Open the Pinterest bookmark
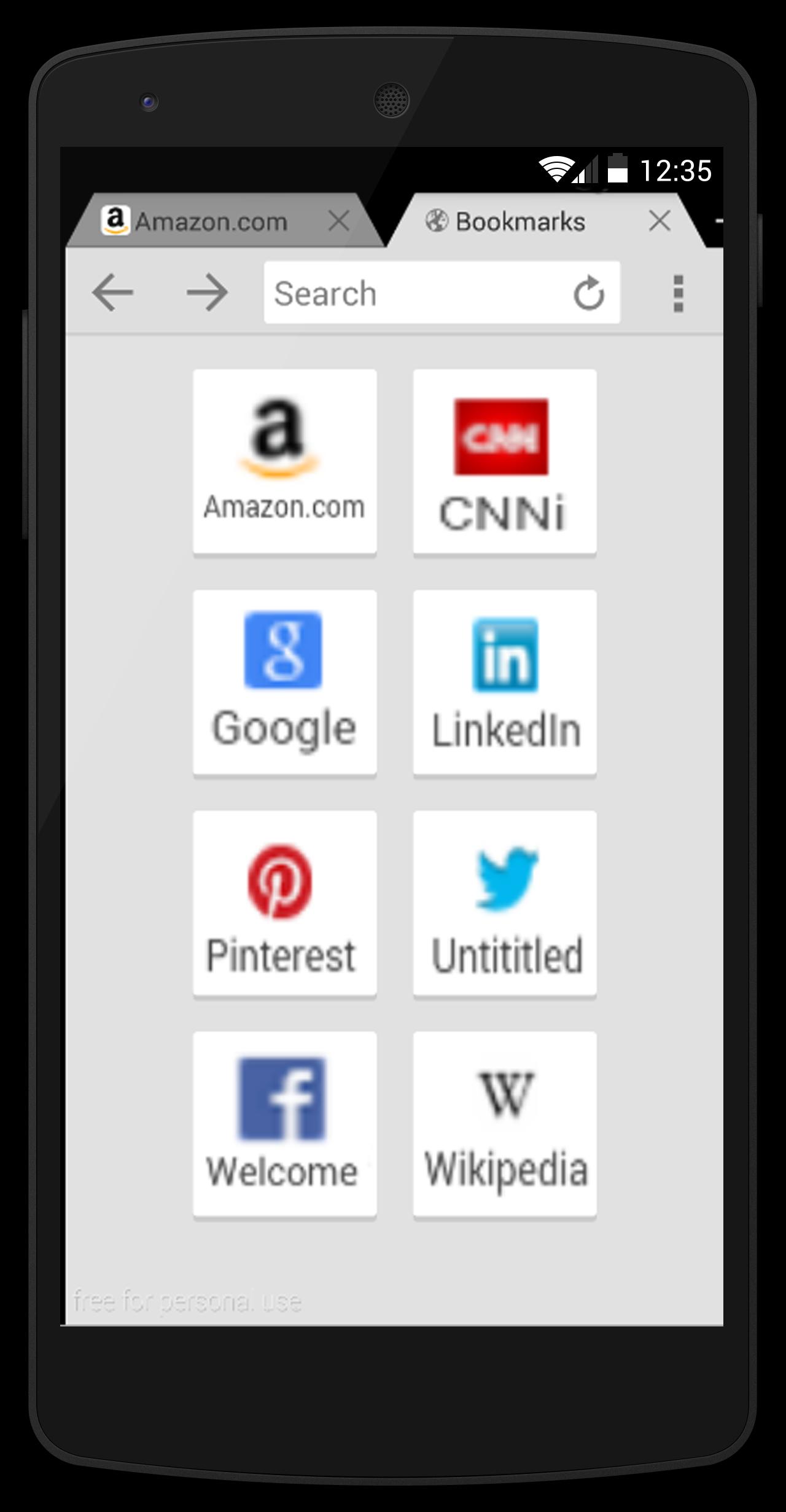The width and height of the screenshot is (786, 1512). [x=284, y=903]
